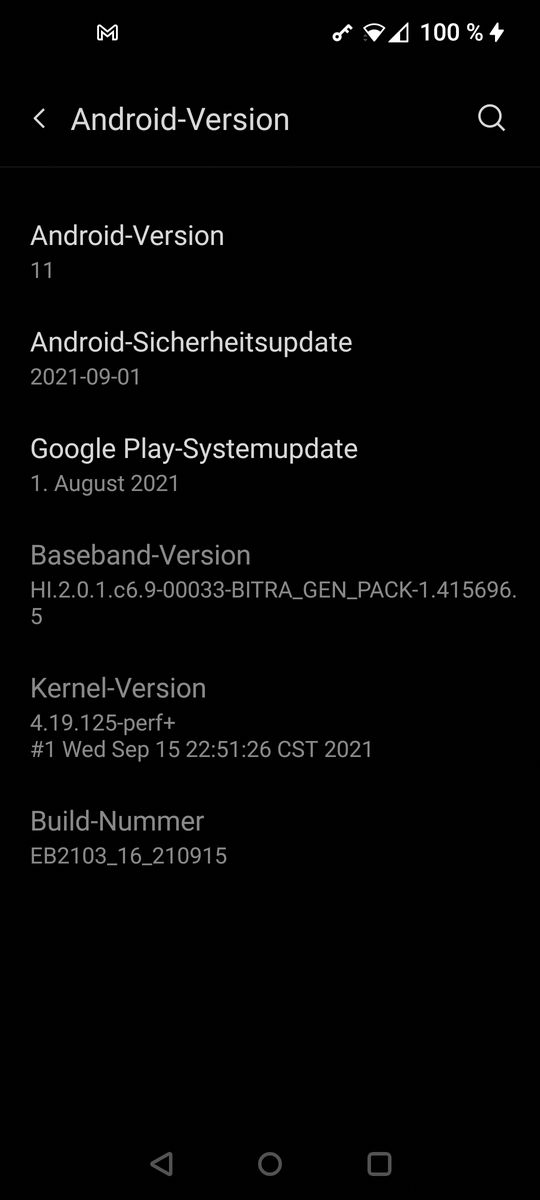Tap the Build-Nummer row

(x=270, y=837)
